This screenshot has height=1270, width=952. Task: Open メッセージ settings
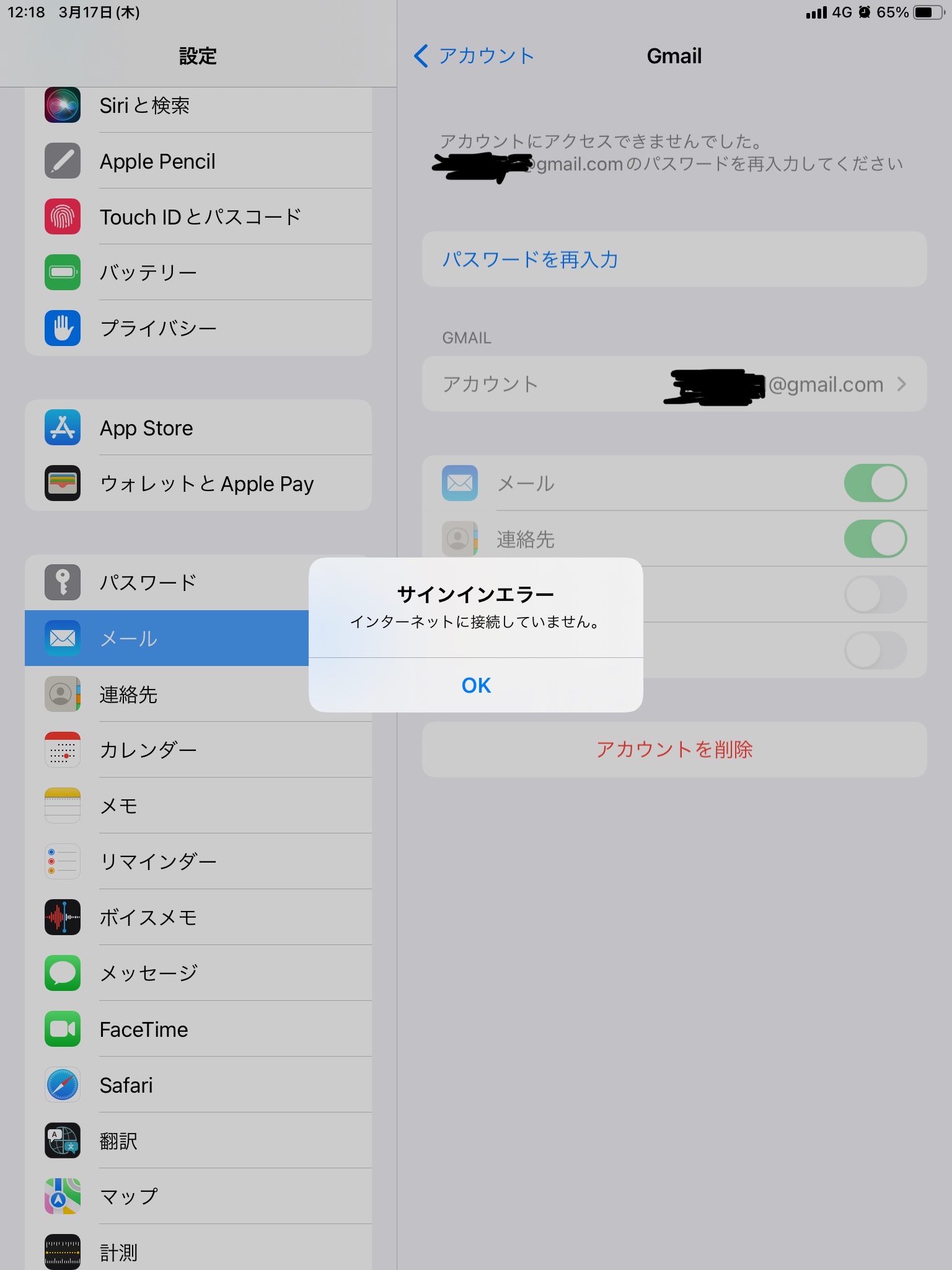click(x=198, y=973)
